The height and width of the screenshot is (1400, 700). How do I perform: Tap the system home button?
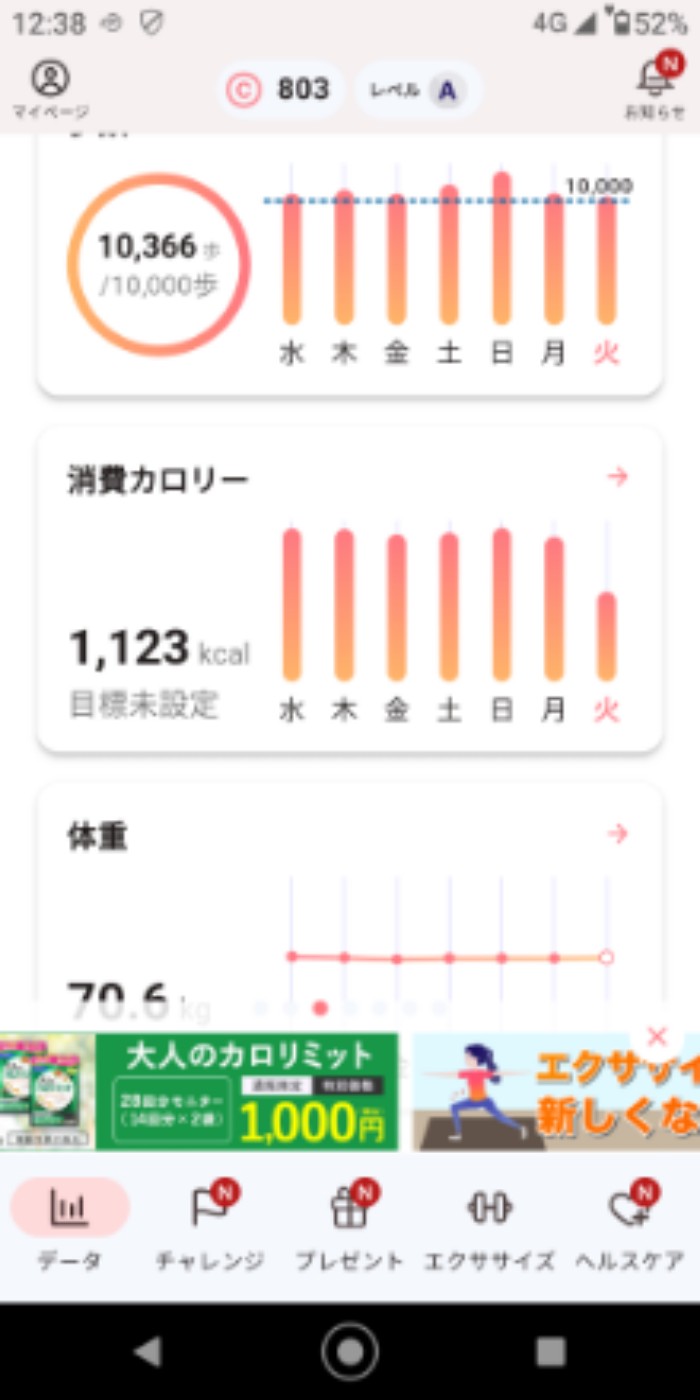click(350, 1352)
